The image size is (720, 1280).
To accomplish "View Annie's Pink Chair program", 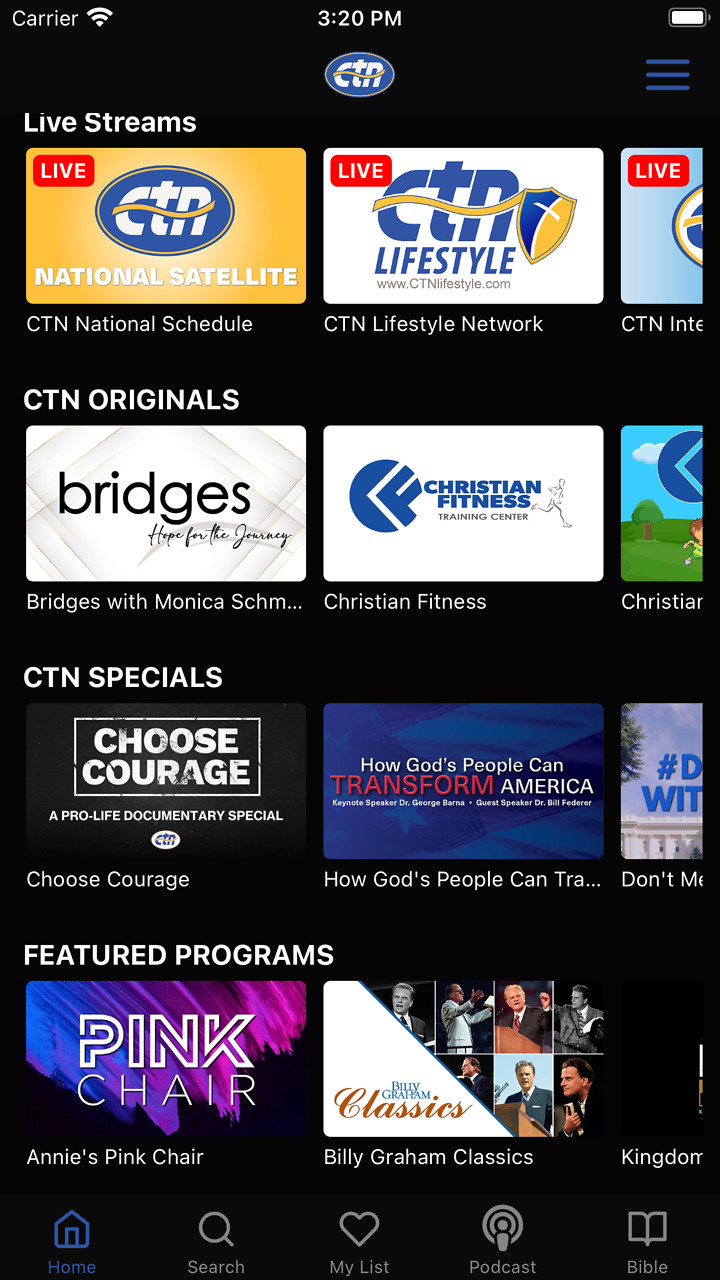I will (166, 1058).
